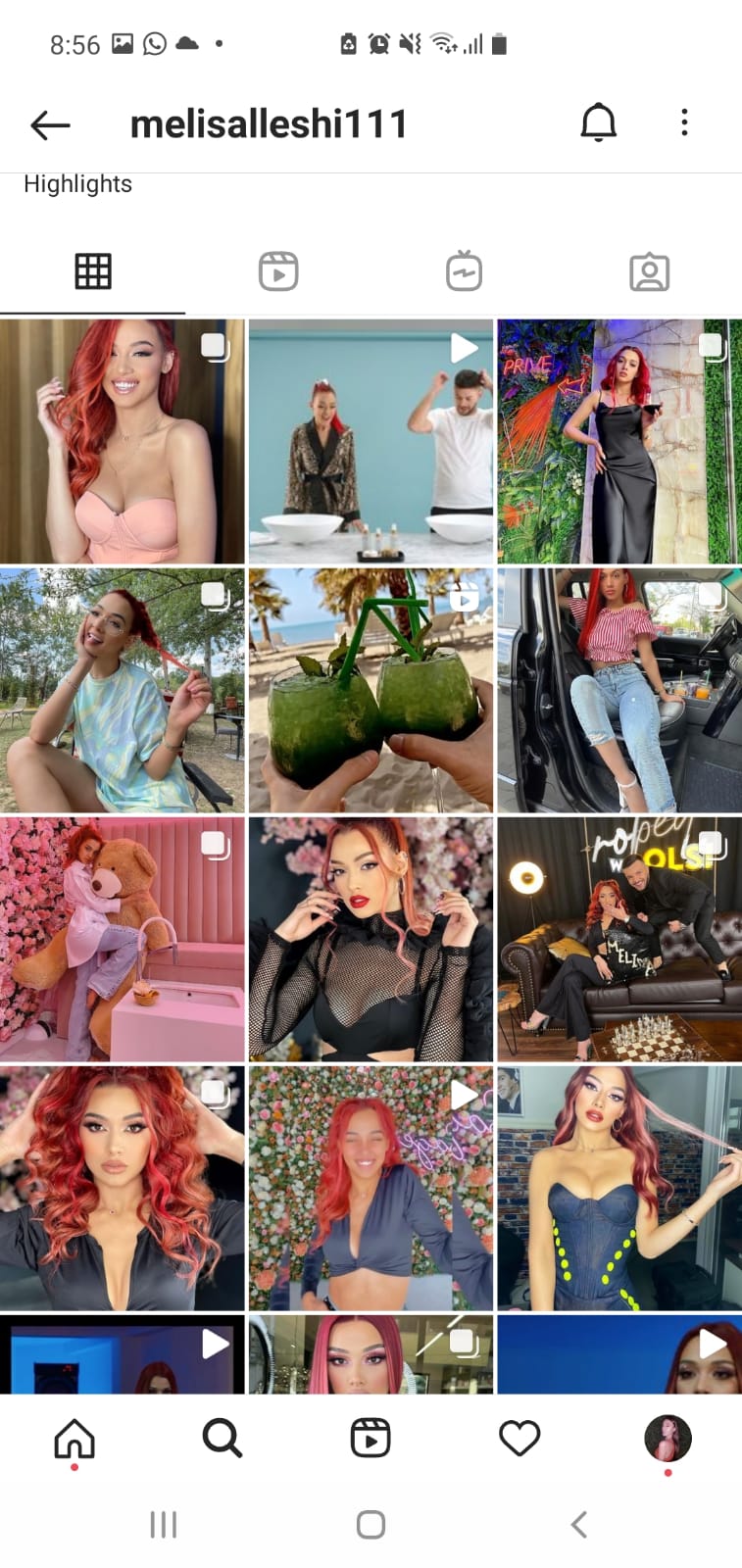Open the blue denim corset post
The image size is (742, 1568).
(619, 1188)
